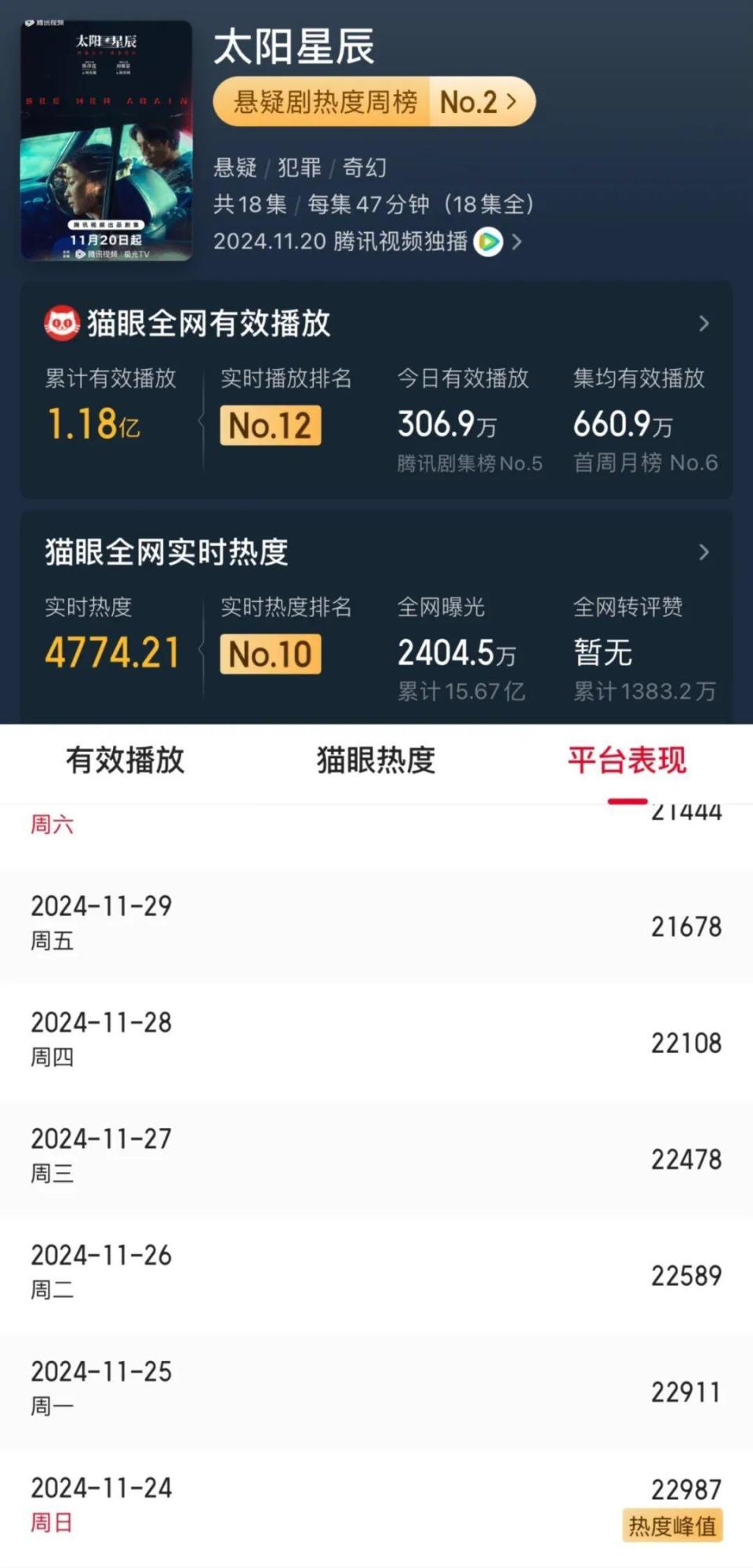Open details via 猫眼全网实时热度 arrow

pyautogui.click(x=702, y=553)
